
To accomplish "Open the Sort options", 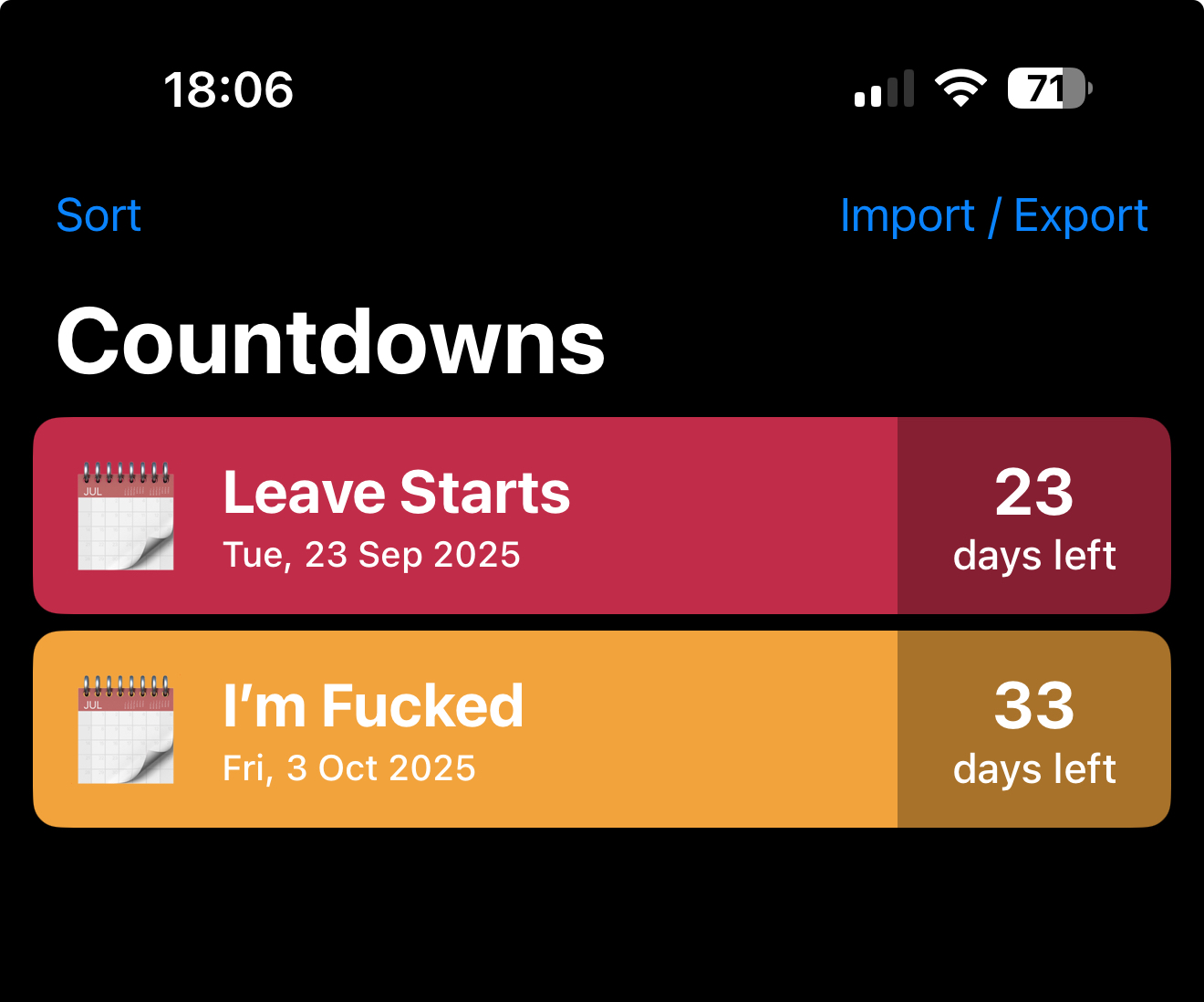I will click(x=99, y=216).
